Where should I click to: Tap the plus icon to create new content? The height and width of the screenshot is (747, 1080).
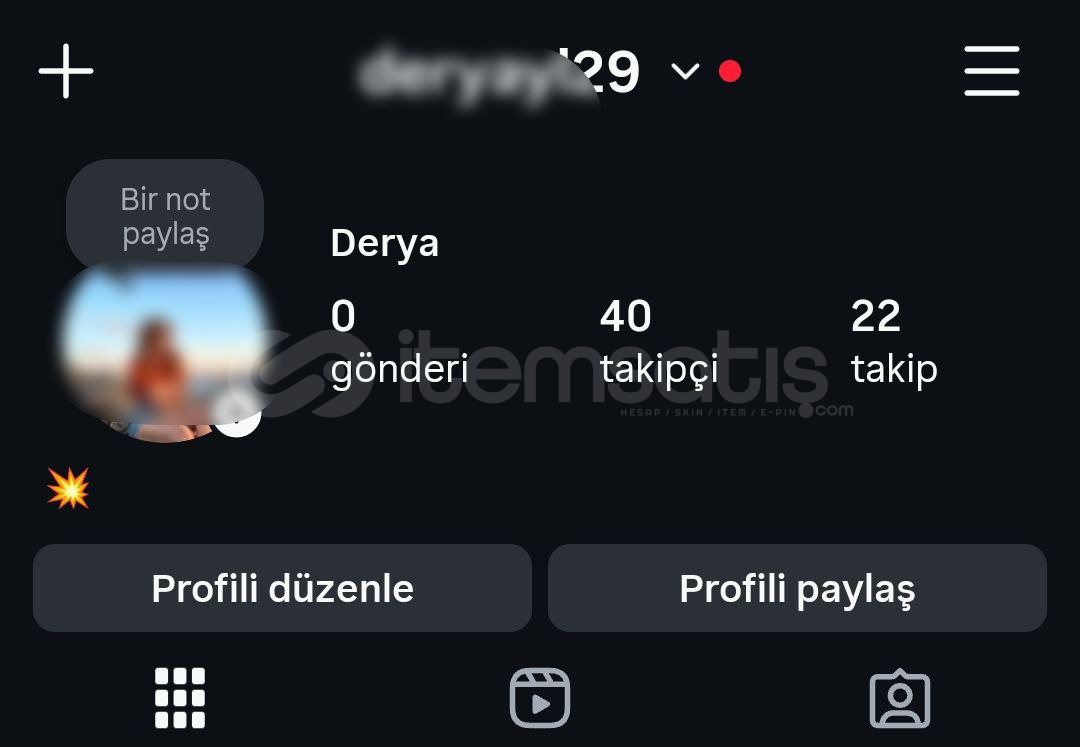[x=66, y=71]
